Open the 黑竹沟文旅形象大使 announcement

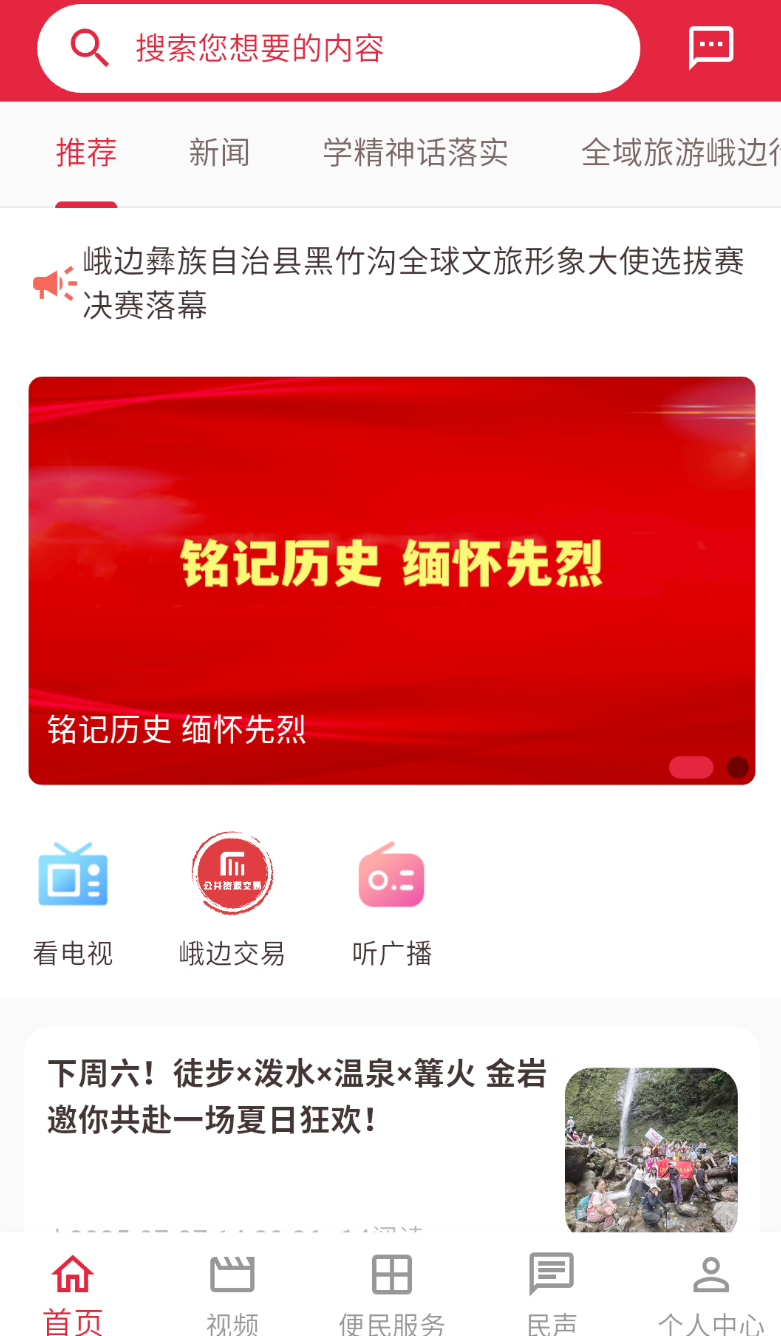point(413,283)
